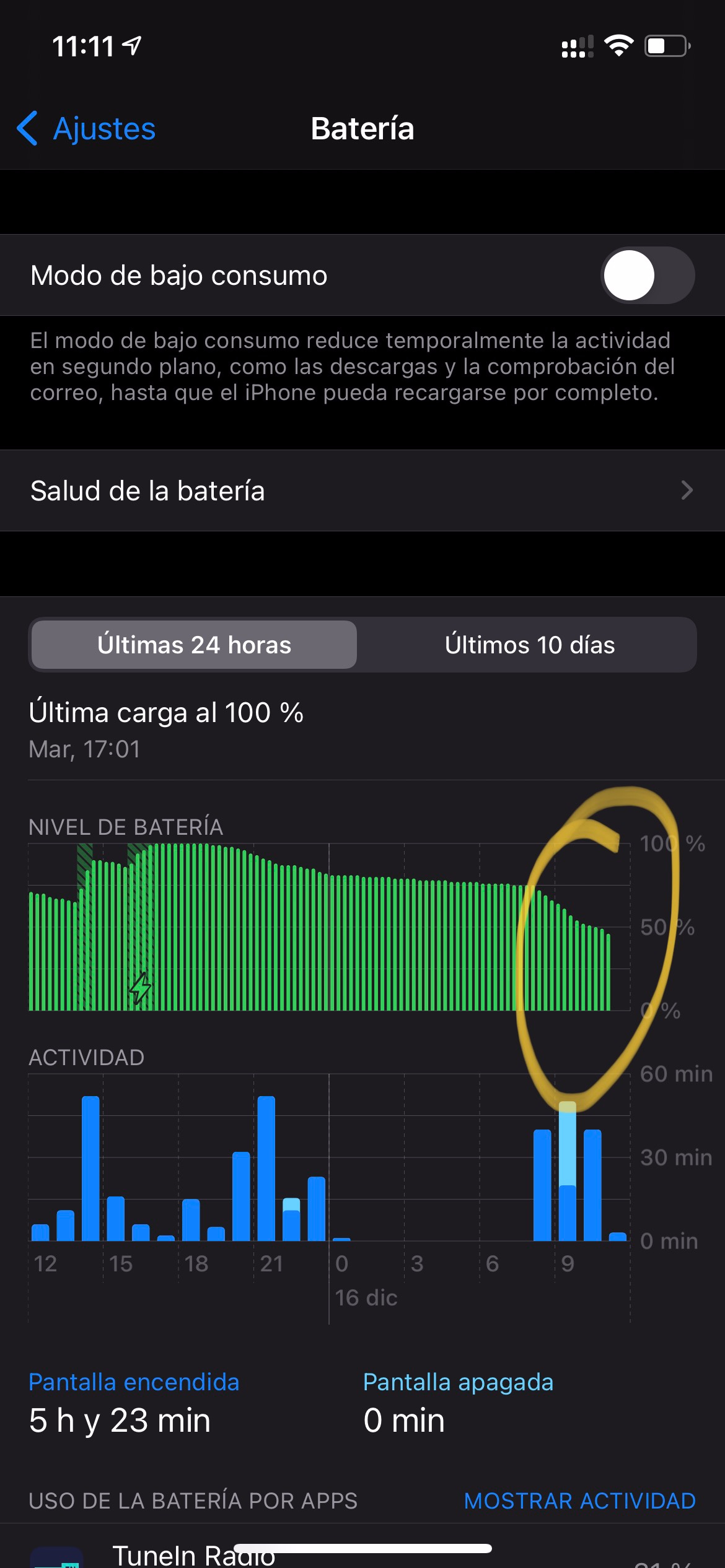Viewport: 725px width, 1568px height.
Task: Go back to Ajustes
Action: tap(87, 129)
